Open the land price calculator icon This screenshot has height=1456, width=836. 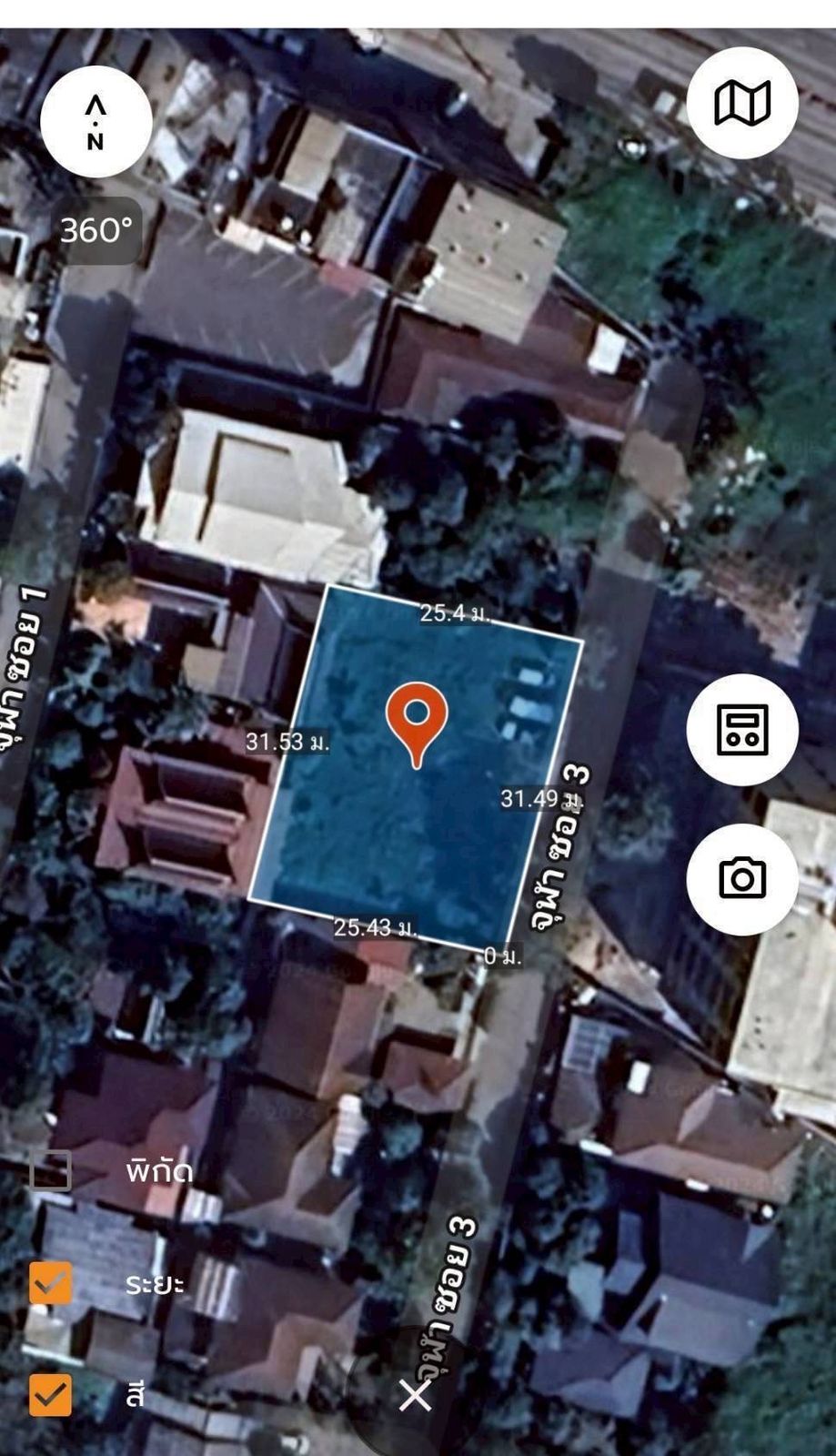[742, 729]
